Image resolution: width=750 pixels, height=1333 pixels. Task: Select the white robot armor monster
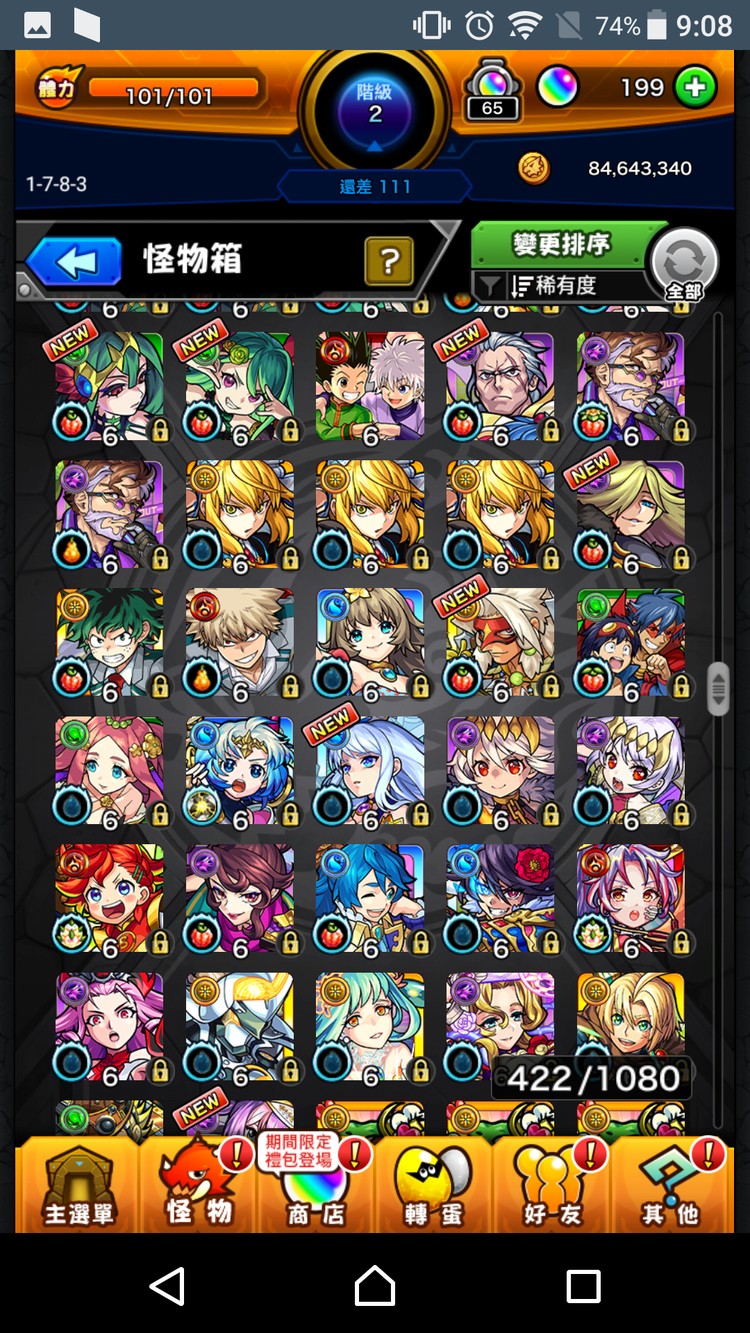(x=240, y=1026)
